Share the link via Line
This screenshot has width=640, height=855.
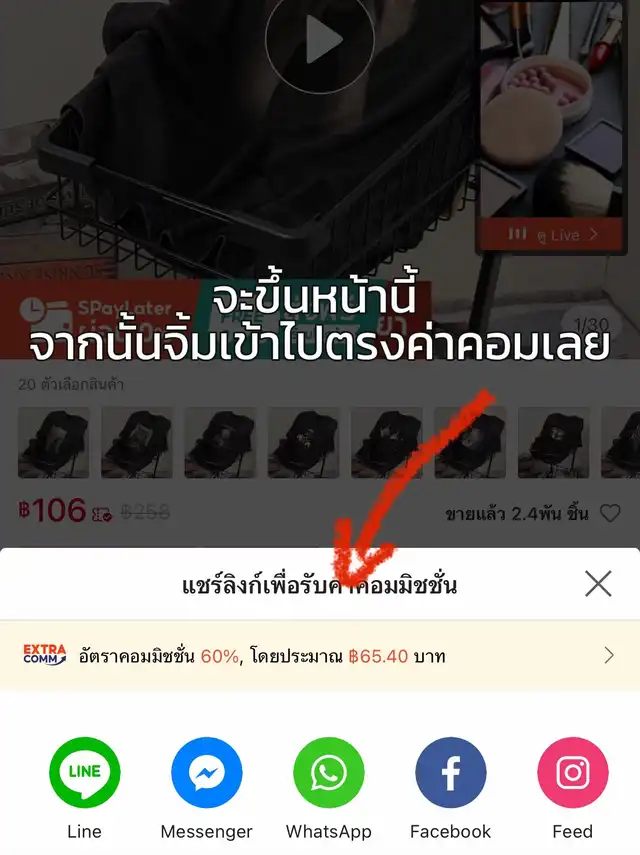click(85, 773)
